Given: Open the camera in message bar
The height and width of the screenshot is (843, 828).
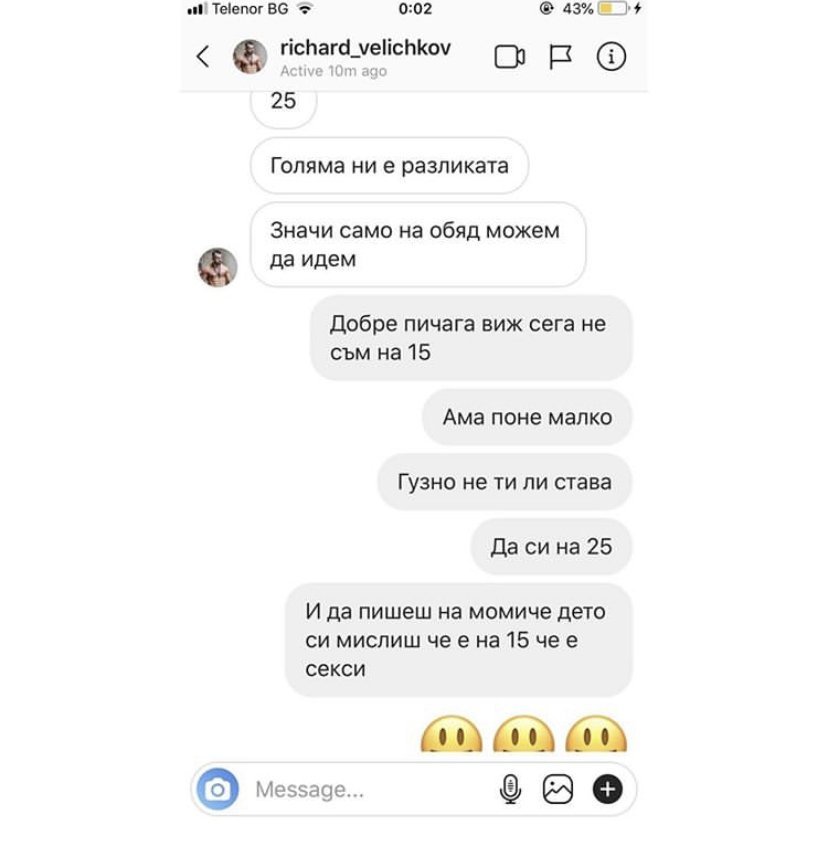Looking at the screenshot, I should (x=217, y=790).
